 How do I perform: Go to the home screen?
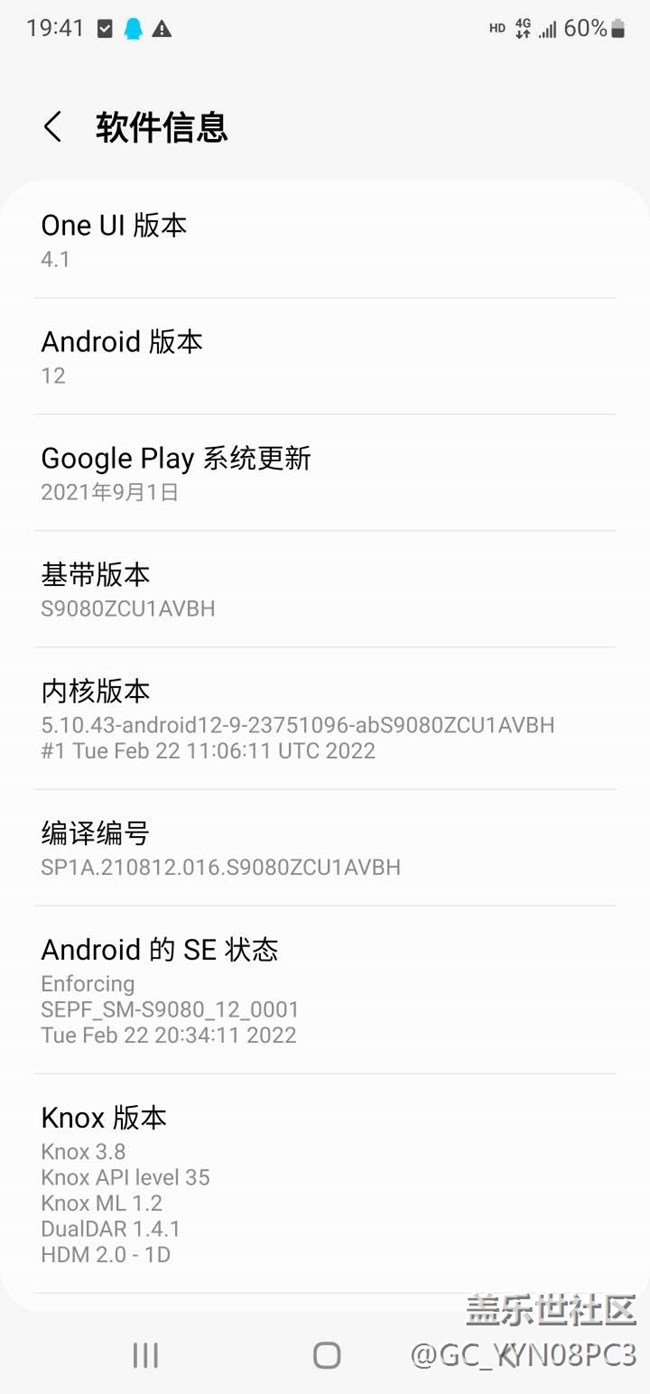327,1355
